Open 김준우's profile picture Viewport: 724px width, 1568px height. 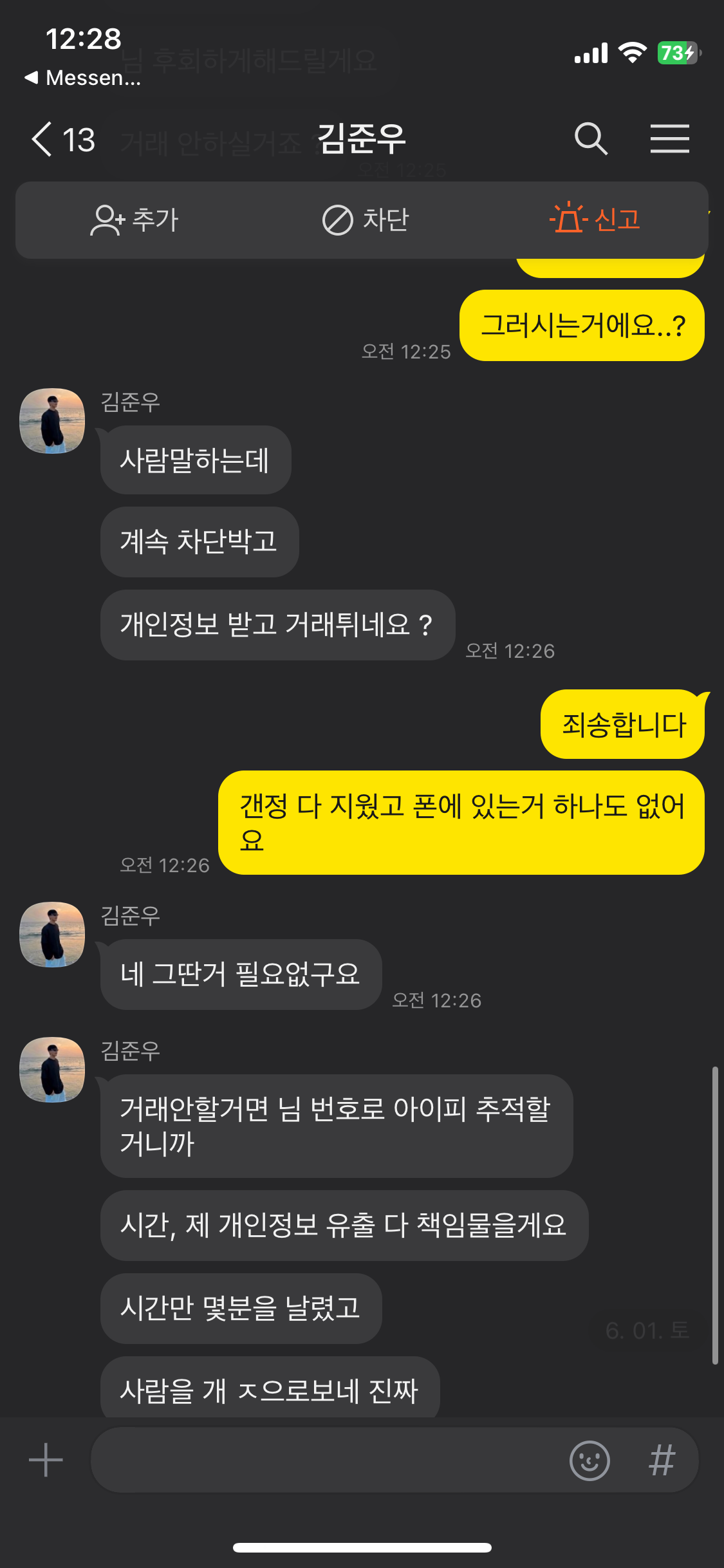click(51, 422)
